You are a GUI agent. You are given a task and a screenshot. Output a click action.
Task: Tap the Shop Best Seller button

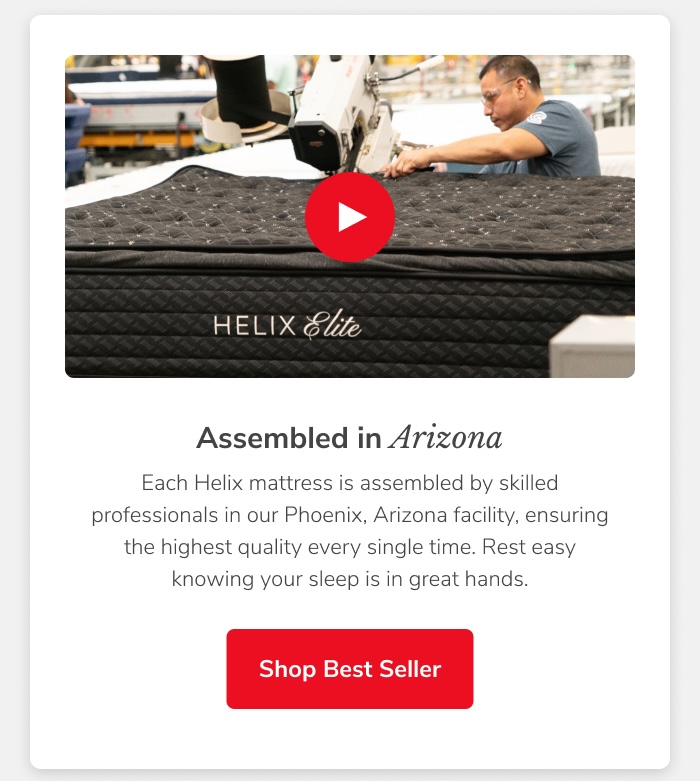click(x=350, y=669)
